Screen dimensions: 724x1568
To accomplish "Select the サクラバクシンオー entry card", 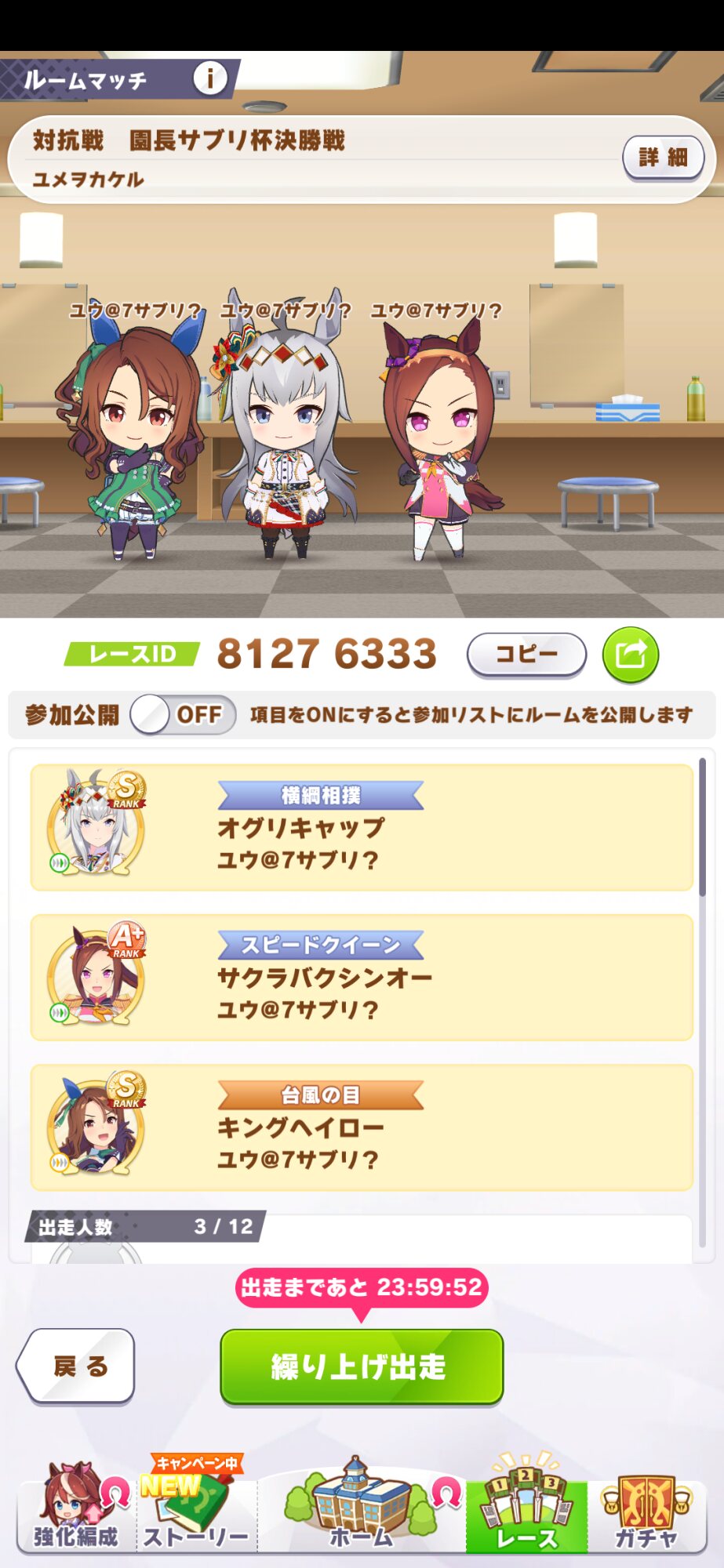I will tap(362, 978).
